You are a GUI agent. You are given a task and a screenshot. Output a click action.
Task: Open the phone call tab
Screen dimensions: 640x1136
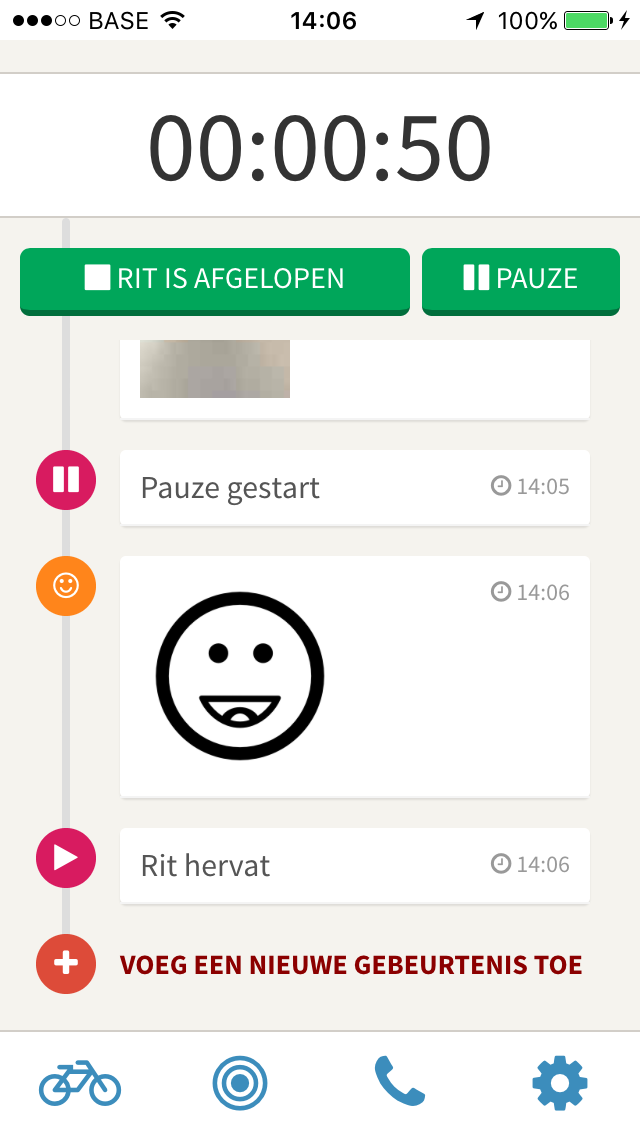point(399,1082)
